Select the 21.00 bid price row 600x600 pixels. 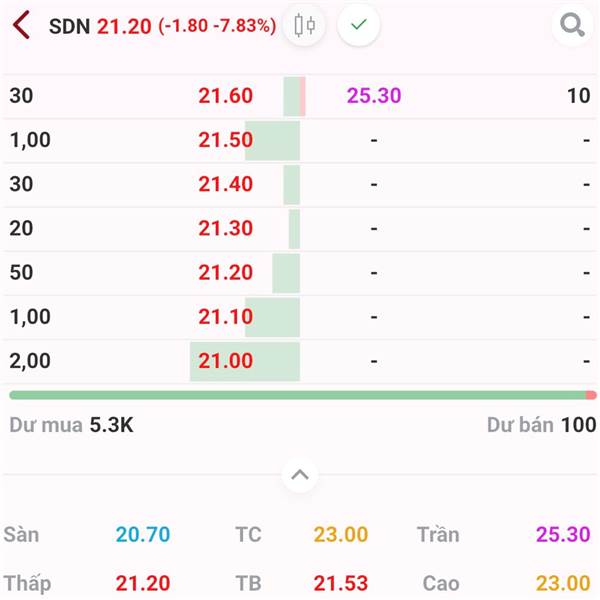(x=226, y=361)
